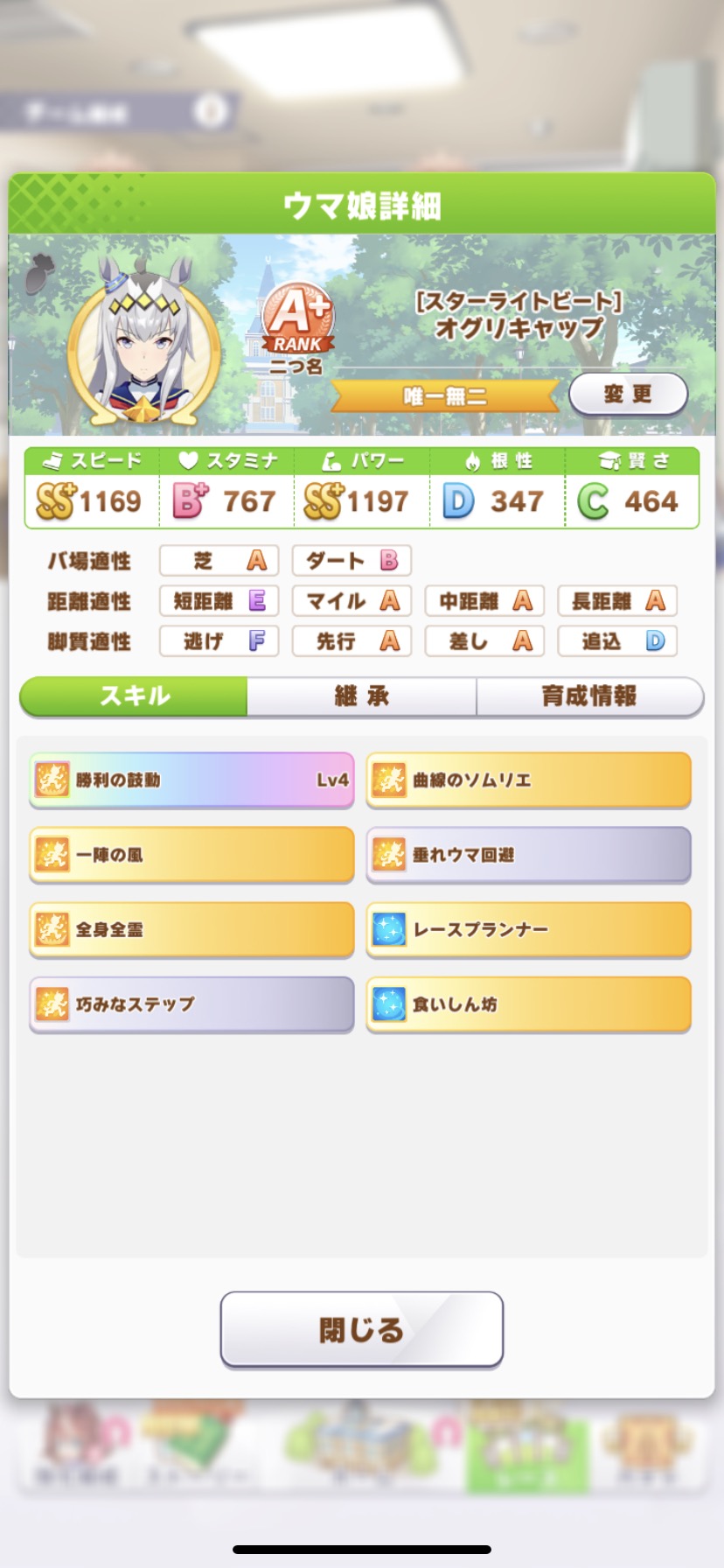This screenshot has height=1568, width=724.
Task: Open the 勝利の鼓動 Lv4 skill
Action: pyautogui.click(x=191, y=780)
